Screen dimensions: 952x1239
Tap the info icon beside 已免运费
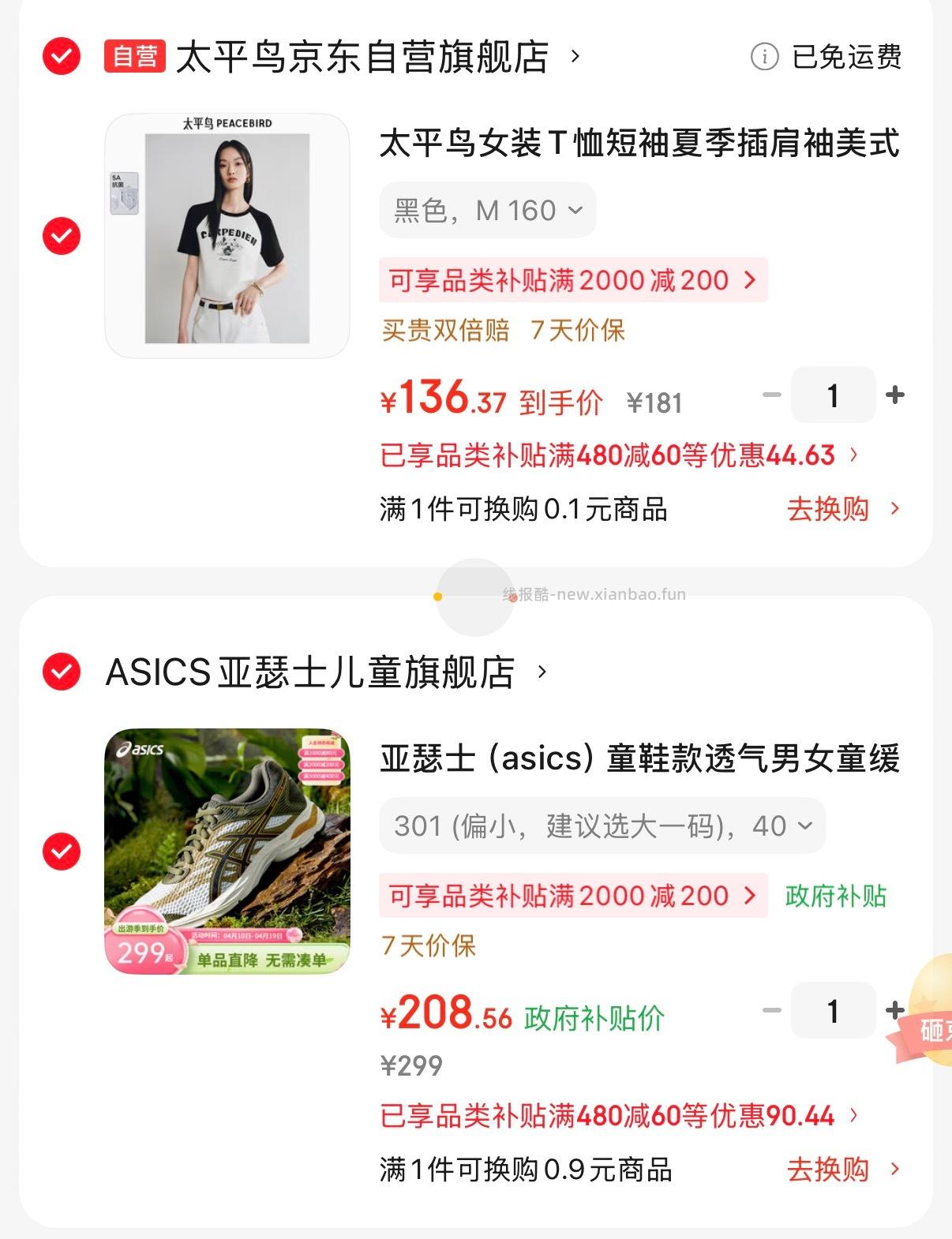pyautogui.click(x=763, y=57)
